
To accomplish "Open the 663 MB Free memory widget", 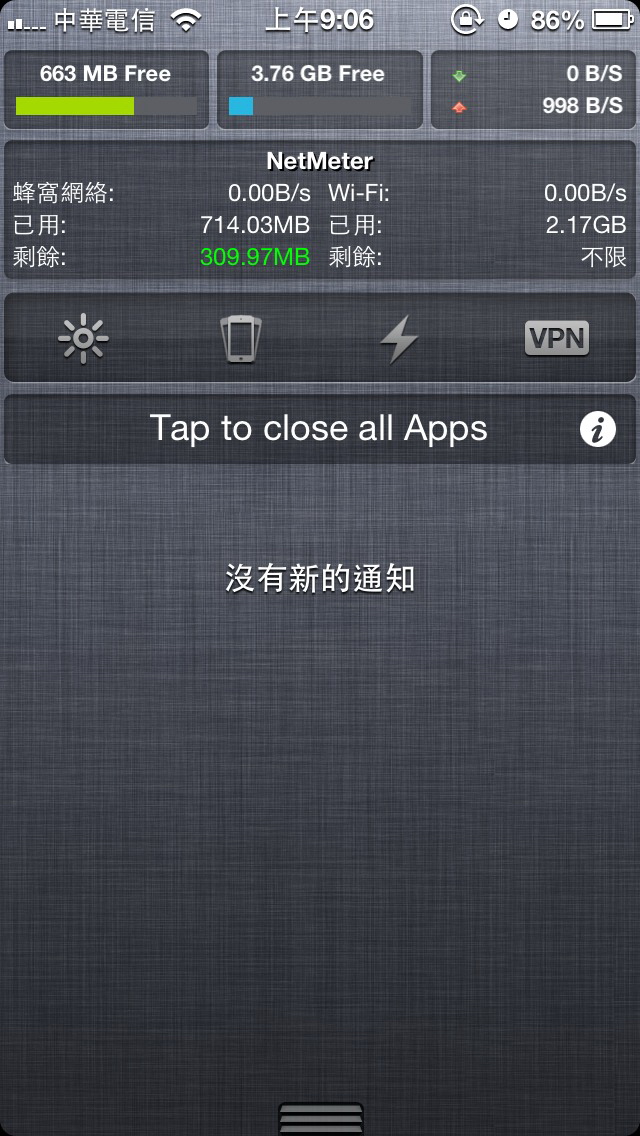I will [106, 90].
